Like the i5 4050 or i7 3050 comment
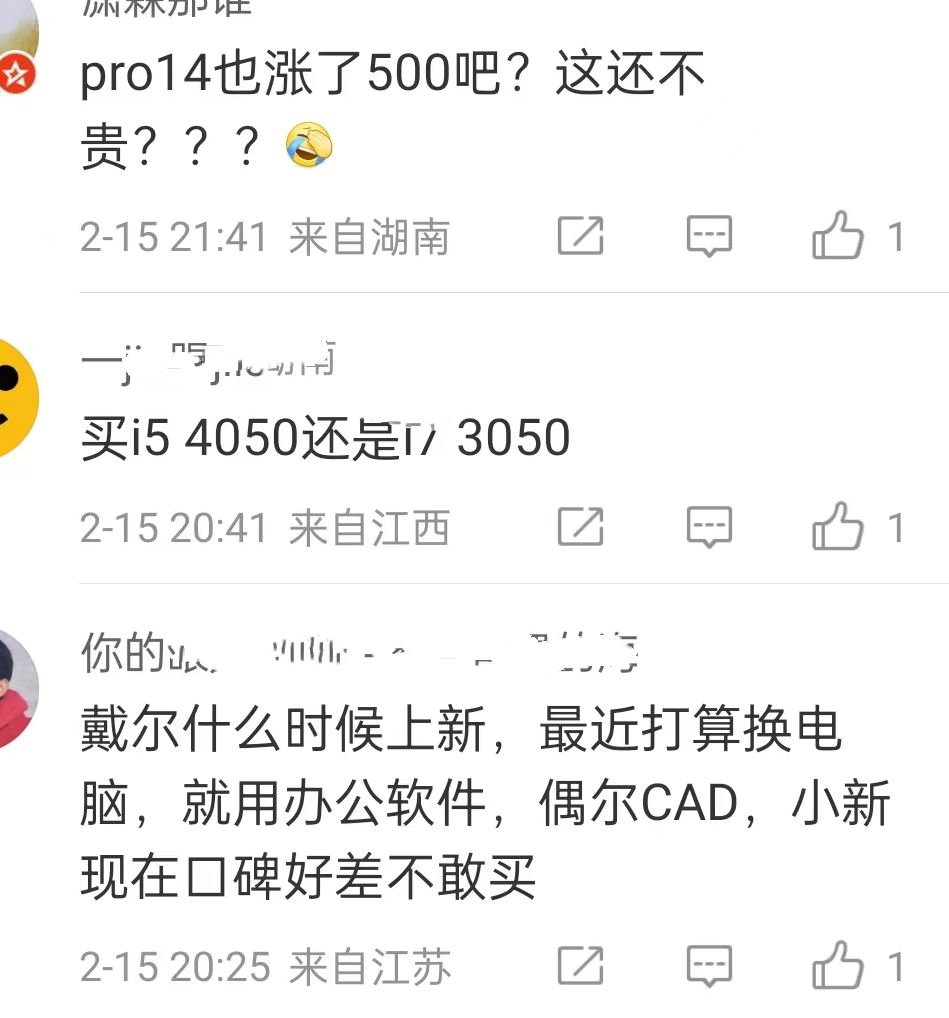 tap(837, 527)
